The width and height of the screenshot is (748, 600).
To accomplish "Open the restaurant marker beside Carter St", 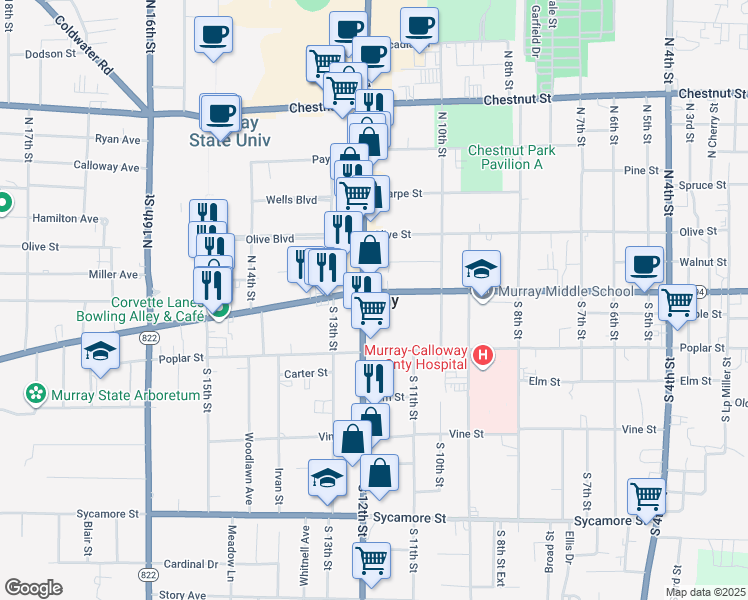I will pos(374,383).
